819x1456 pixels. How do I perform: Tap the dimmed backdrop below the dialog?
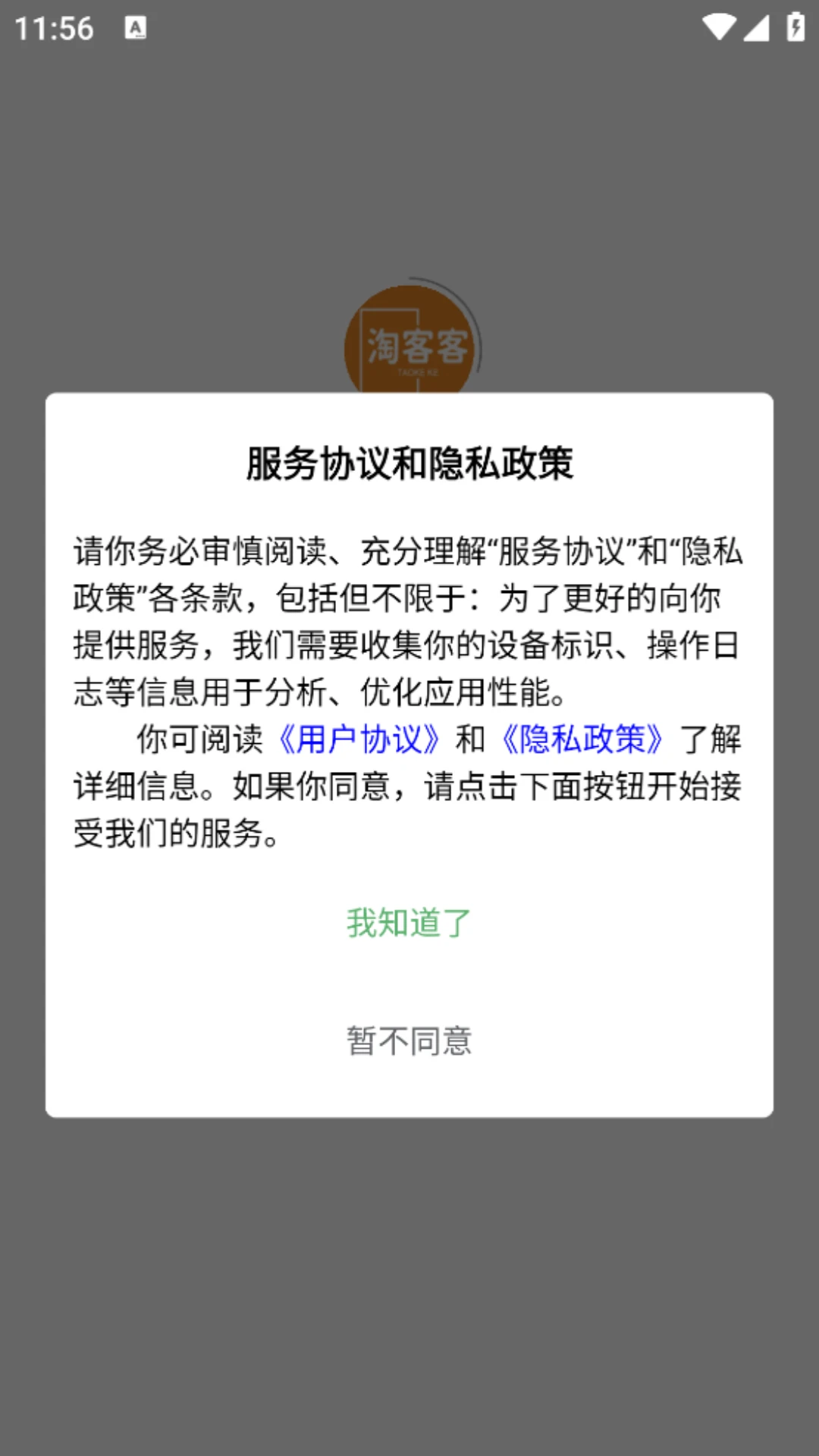pos(409,1289)
